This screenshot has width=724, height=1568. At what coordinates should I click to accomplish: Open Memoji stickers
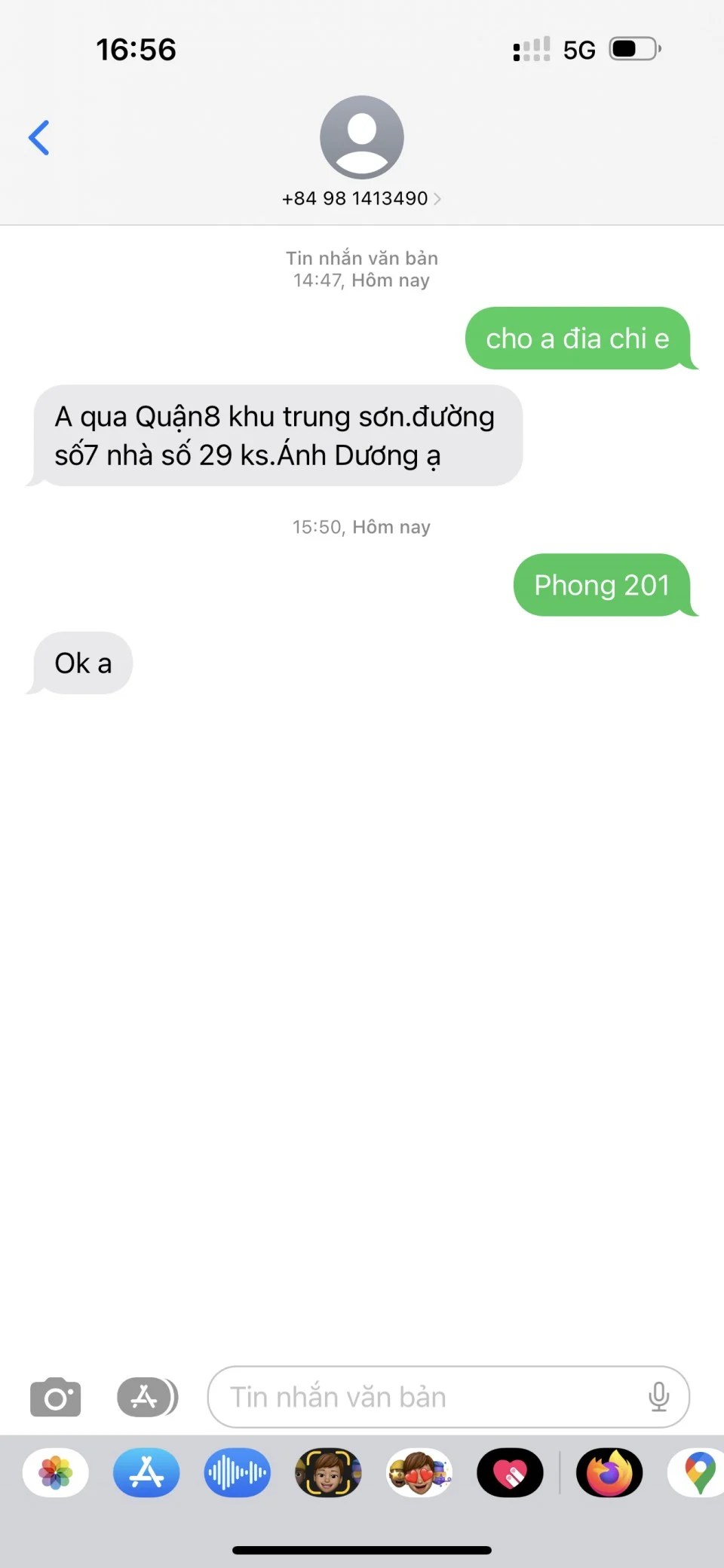(419, 1472)
